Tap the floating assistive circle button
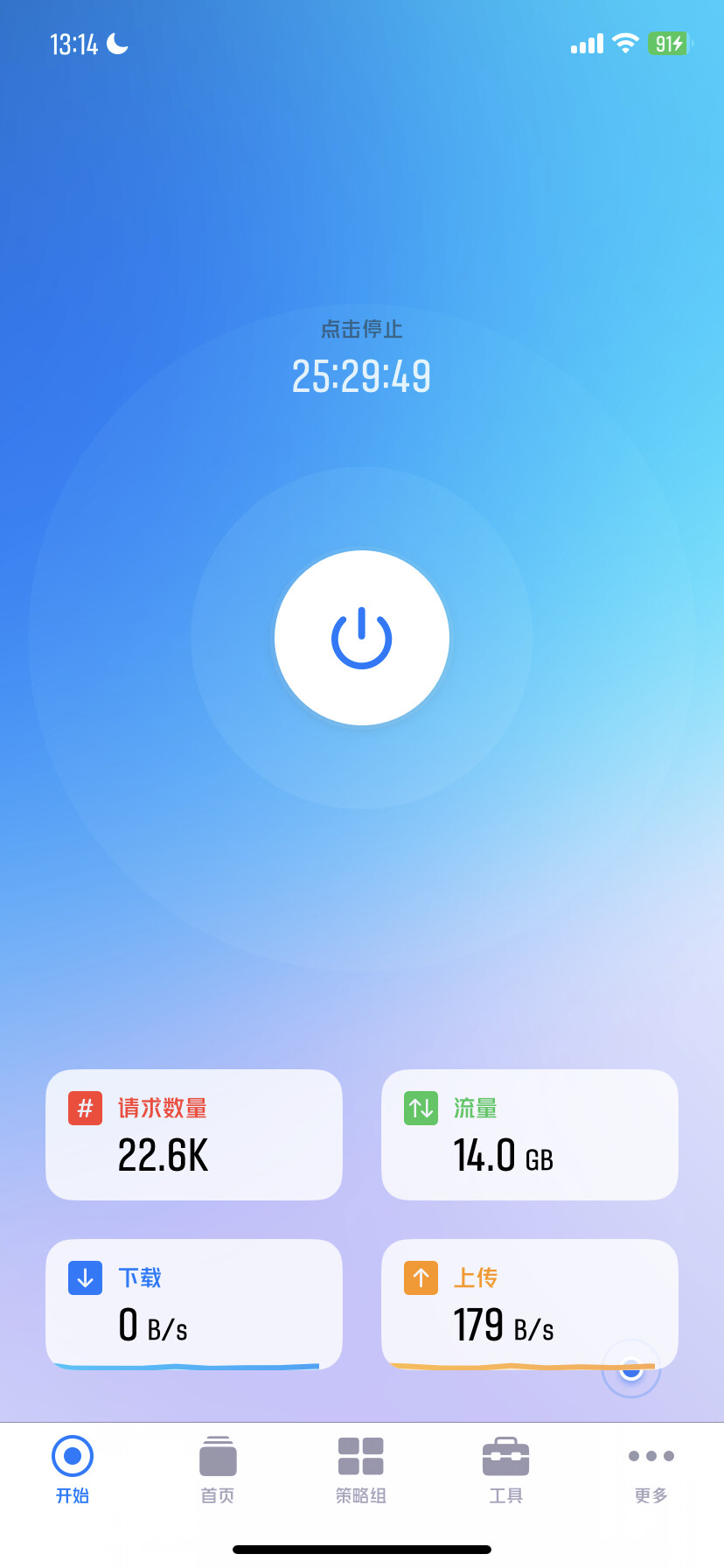Screen dimensions: 724x1568 click(631, 1369)
